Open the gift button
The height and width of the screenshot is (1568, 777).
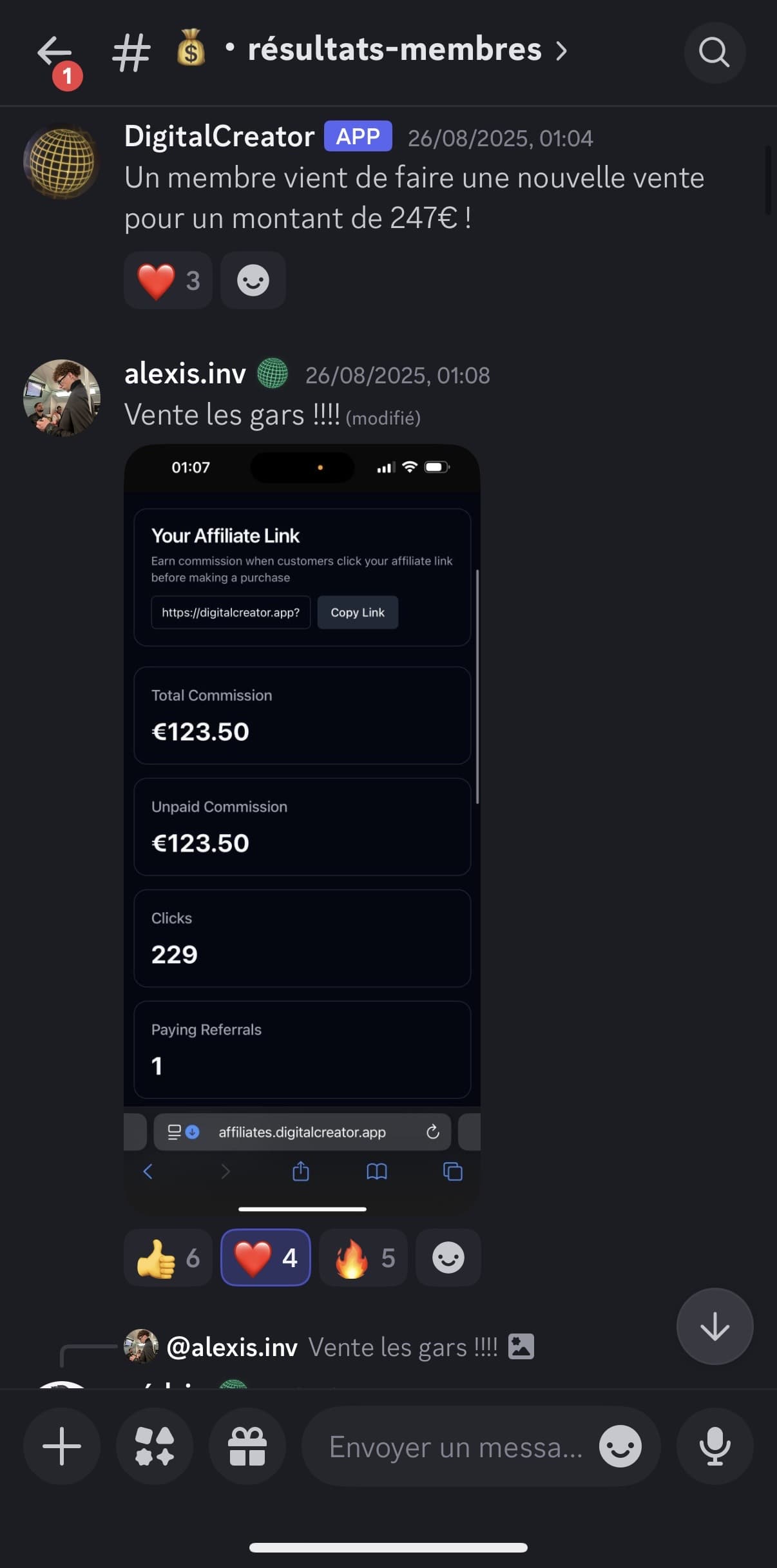pyautogui.click(x=247, y=1446)
